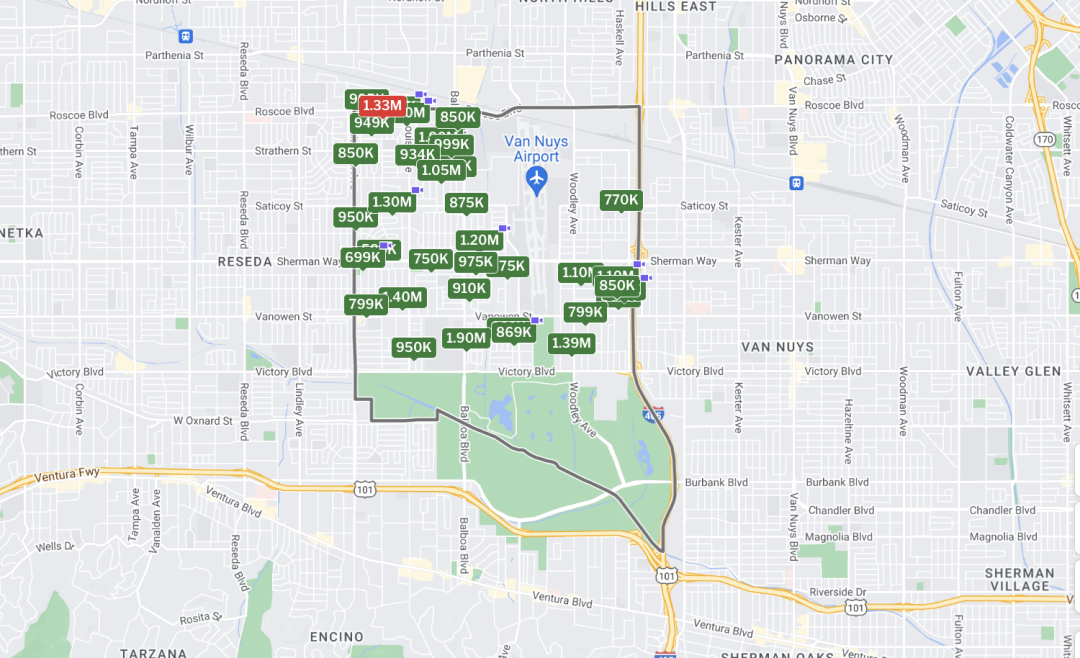View the 1.30M listing marker
This screenshot has width=1080, height=658.
[x=391, y=202]
